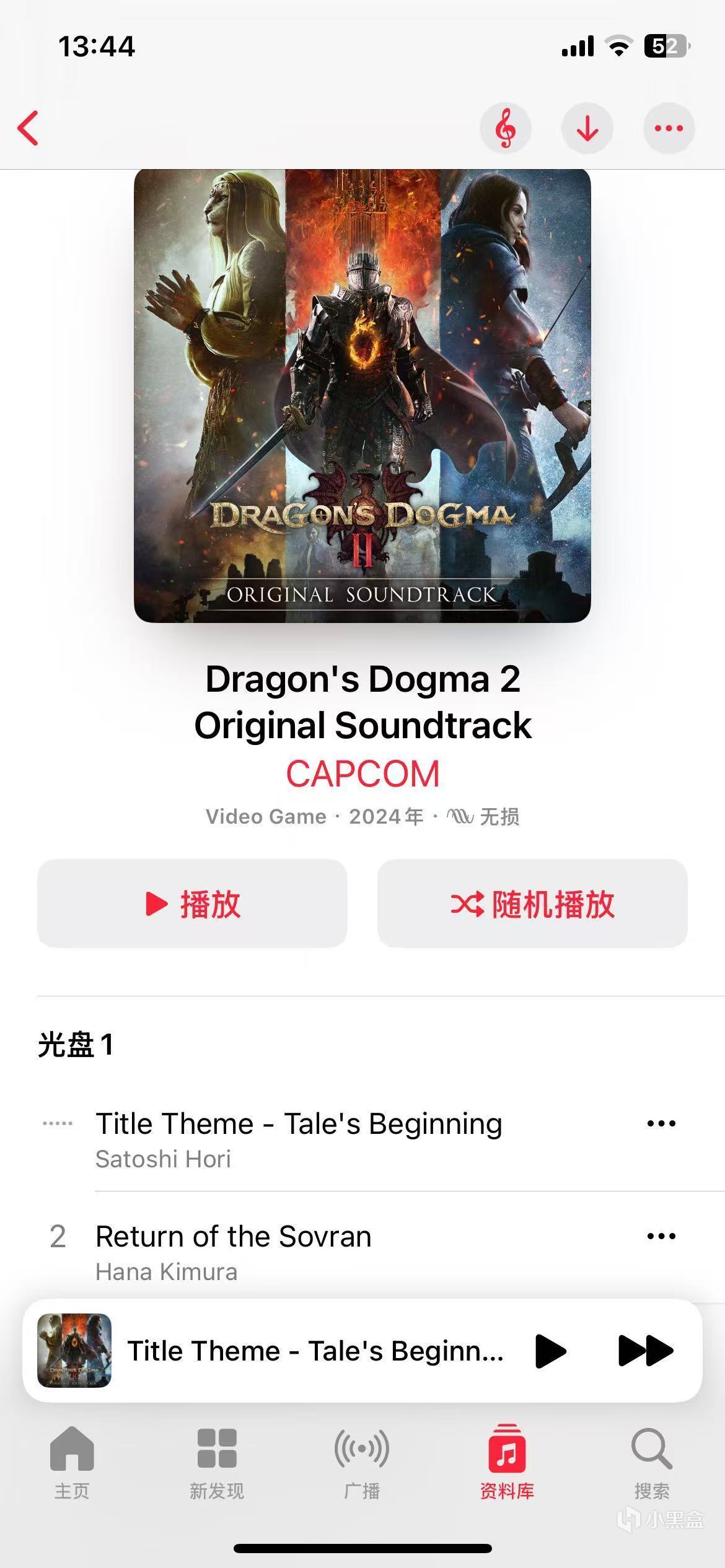Resume playback in the mini player

(x=550, y=1351)
